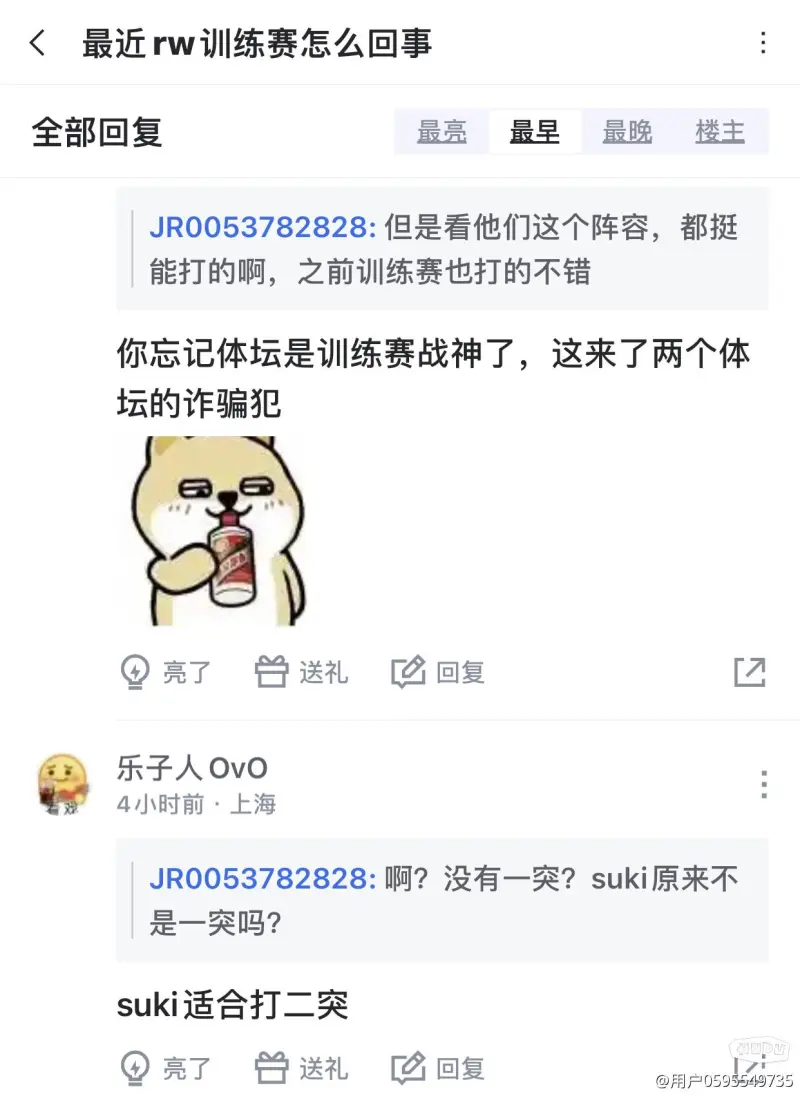This screenshot has height=1096, width=800.
Task: Open quoted reply about 阵容 by JR0053782828
Action: pyautogui.click(x=442, y=249)
